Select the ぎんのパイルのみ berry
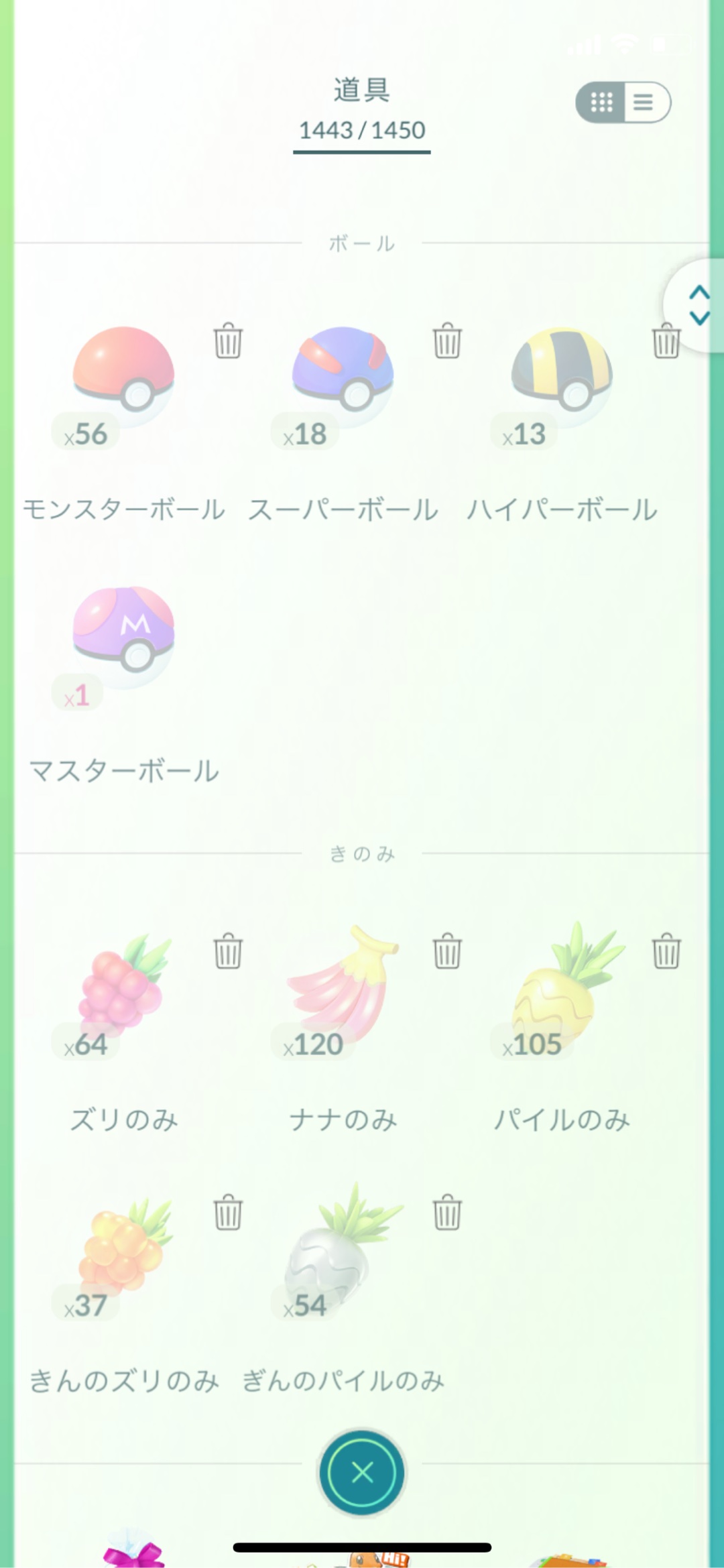This screenshot has width=724, height=1568. click(343, 1247)
